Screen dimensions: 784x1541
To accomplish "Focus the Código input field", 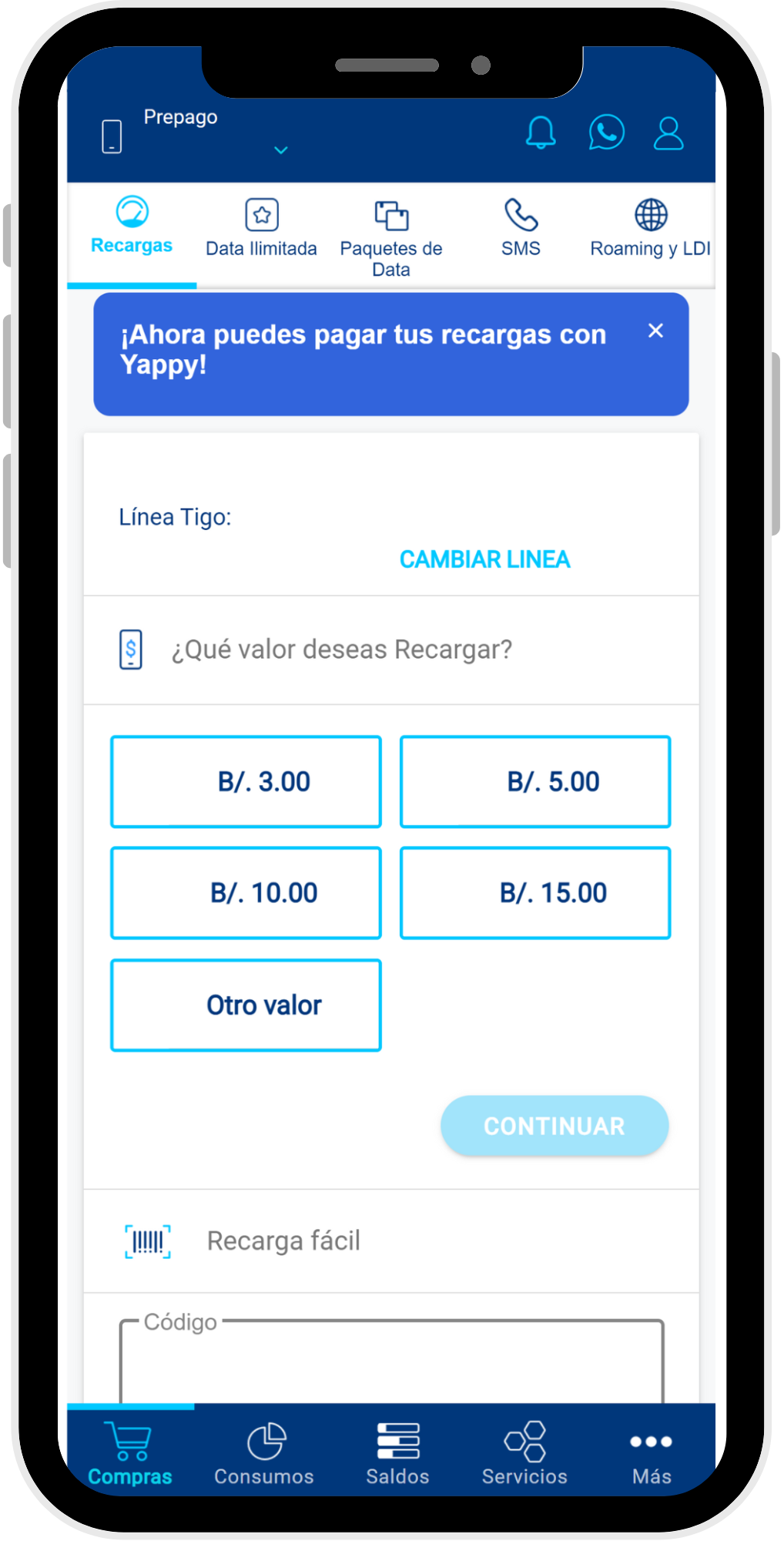I will 391,1361.
